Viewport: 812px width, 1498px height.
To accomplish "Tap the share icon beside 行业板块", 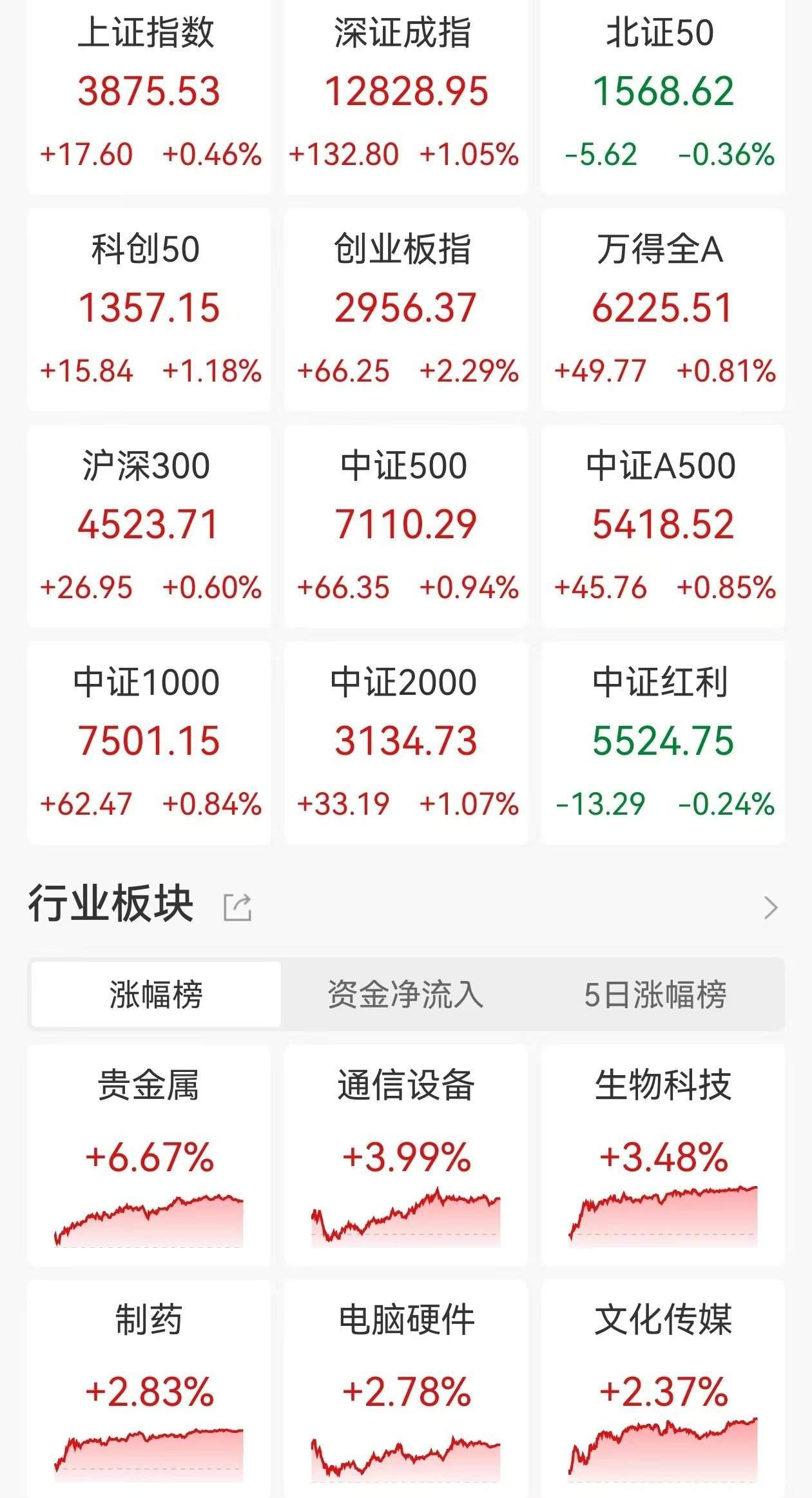I will [238, 906].
